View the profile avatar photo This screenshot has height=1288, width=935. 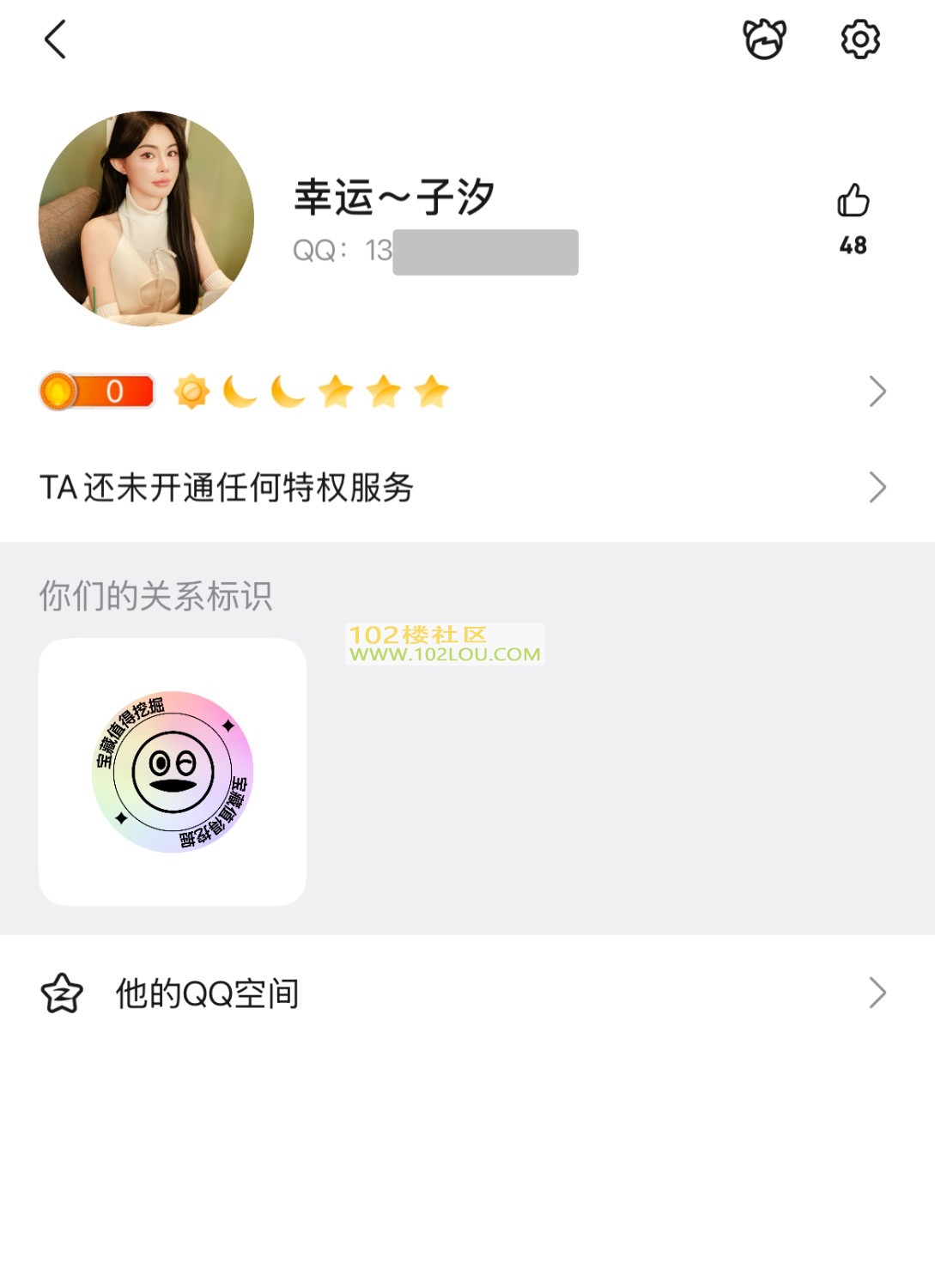pos(147,218)
